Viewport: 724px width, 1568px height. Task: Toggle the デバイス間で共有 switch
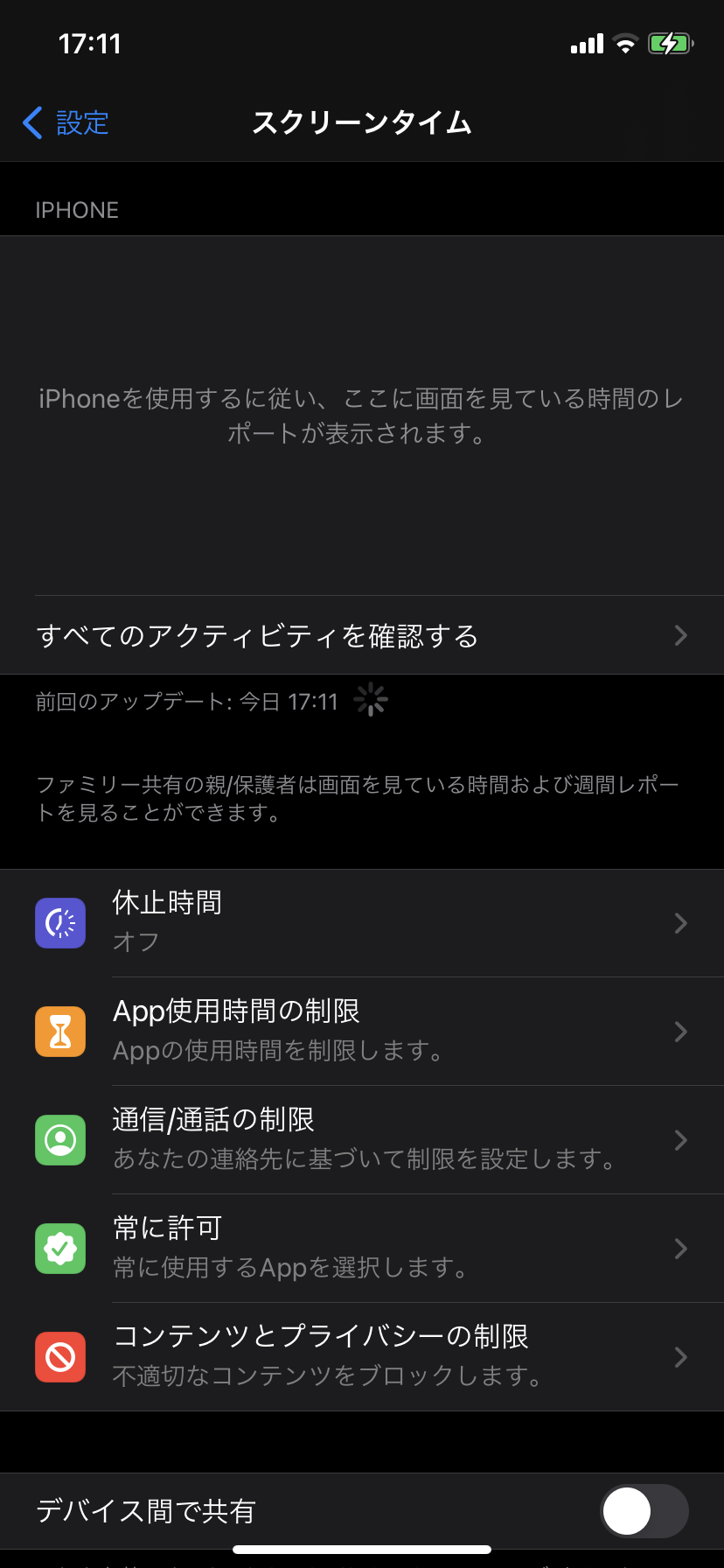(644, 1511)
